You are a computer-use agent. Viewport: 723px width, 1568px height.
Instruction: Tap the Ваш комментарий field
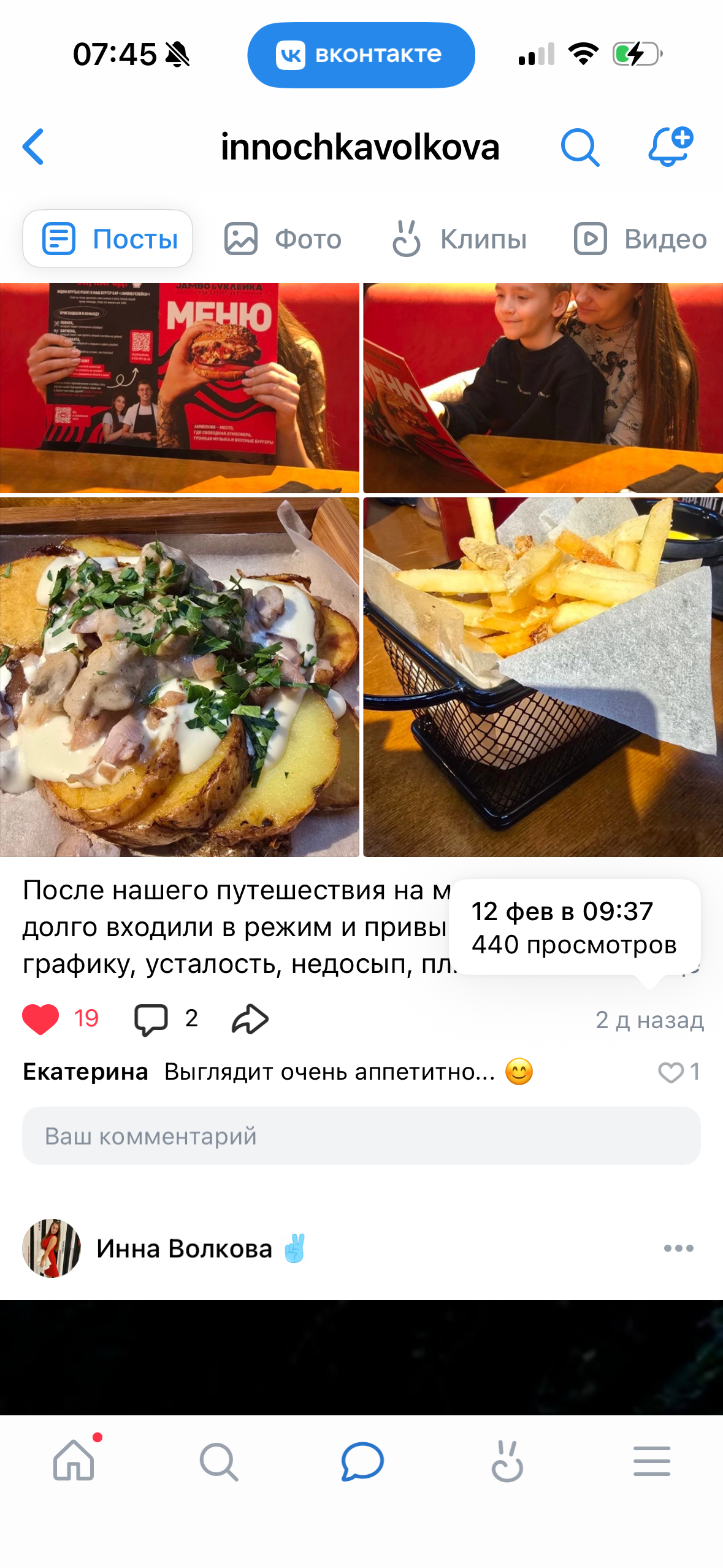click(x=361, y=1136)
